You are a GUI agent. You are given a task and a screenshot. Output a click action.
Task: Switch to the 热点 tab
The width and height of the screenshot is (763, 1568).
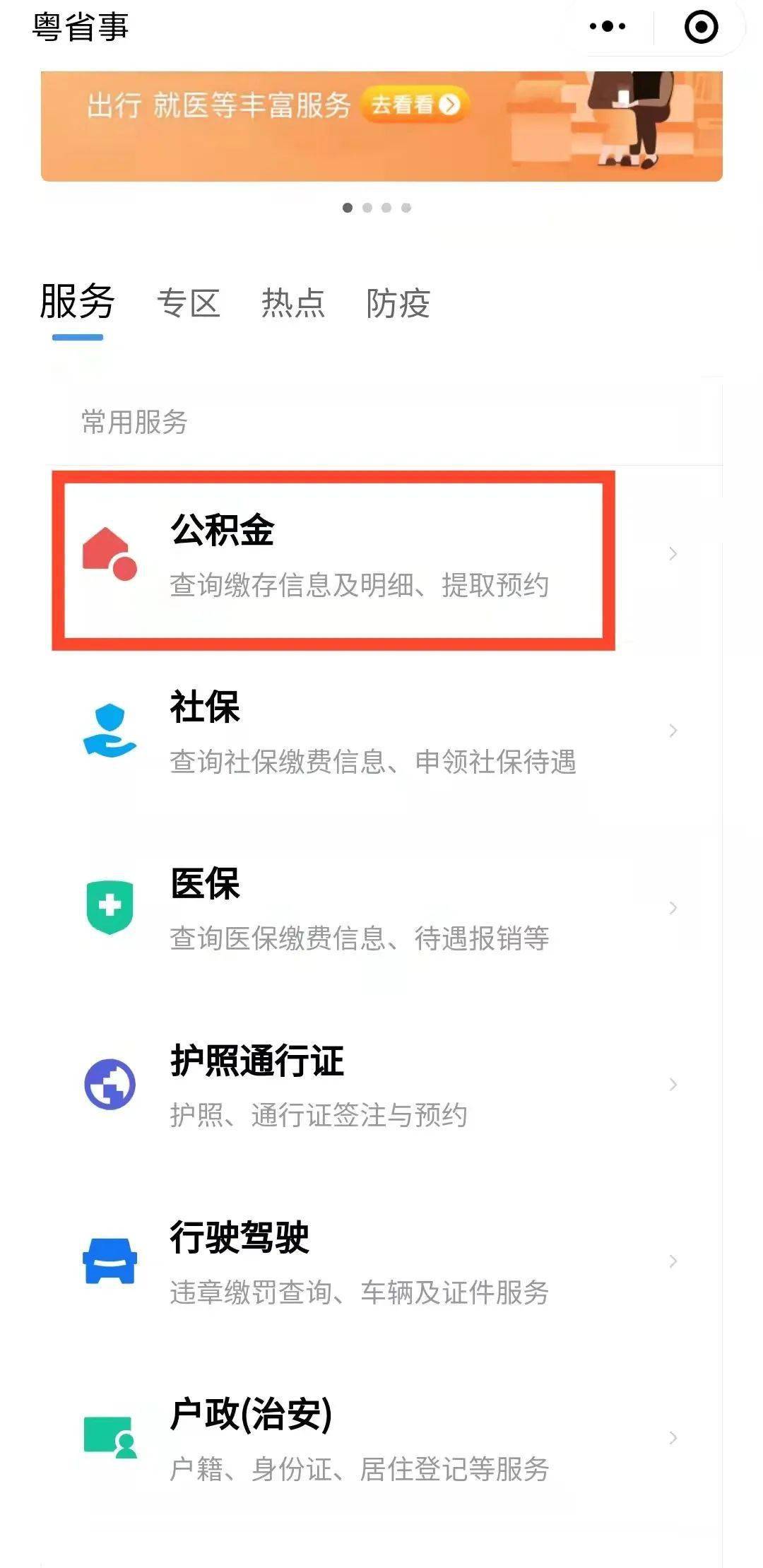click(x=292, y=304)
